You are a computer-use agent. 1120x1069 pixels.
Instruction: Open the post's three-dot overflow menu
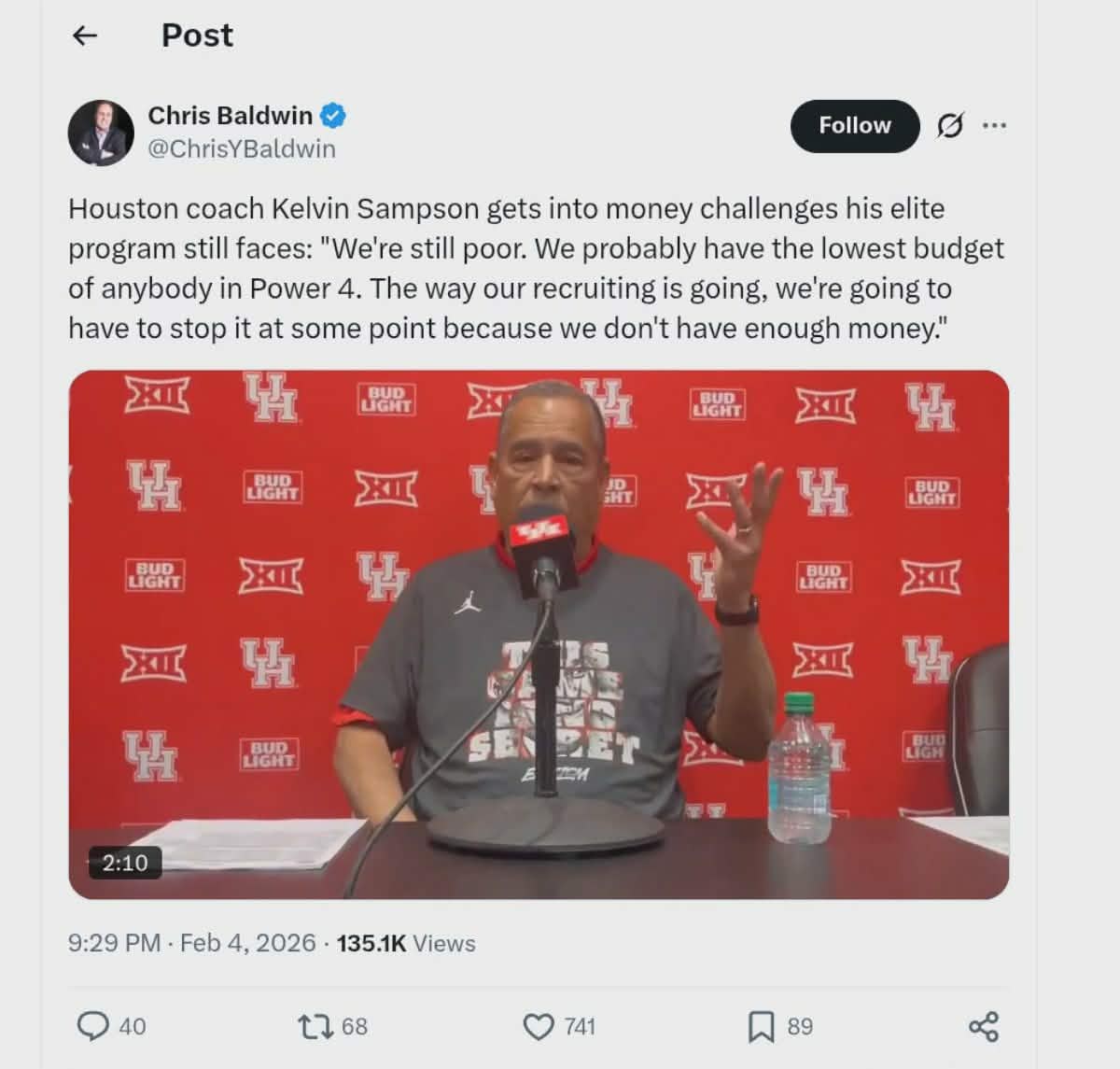(x=994, y=125)
